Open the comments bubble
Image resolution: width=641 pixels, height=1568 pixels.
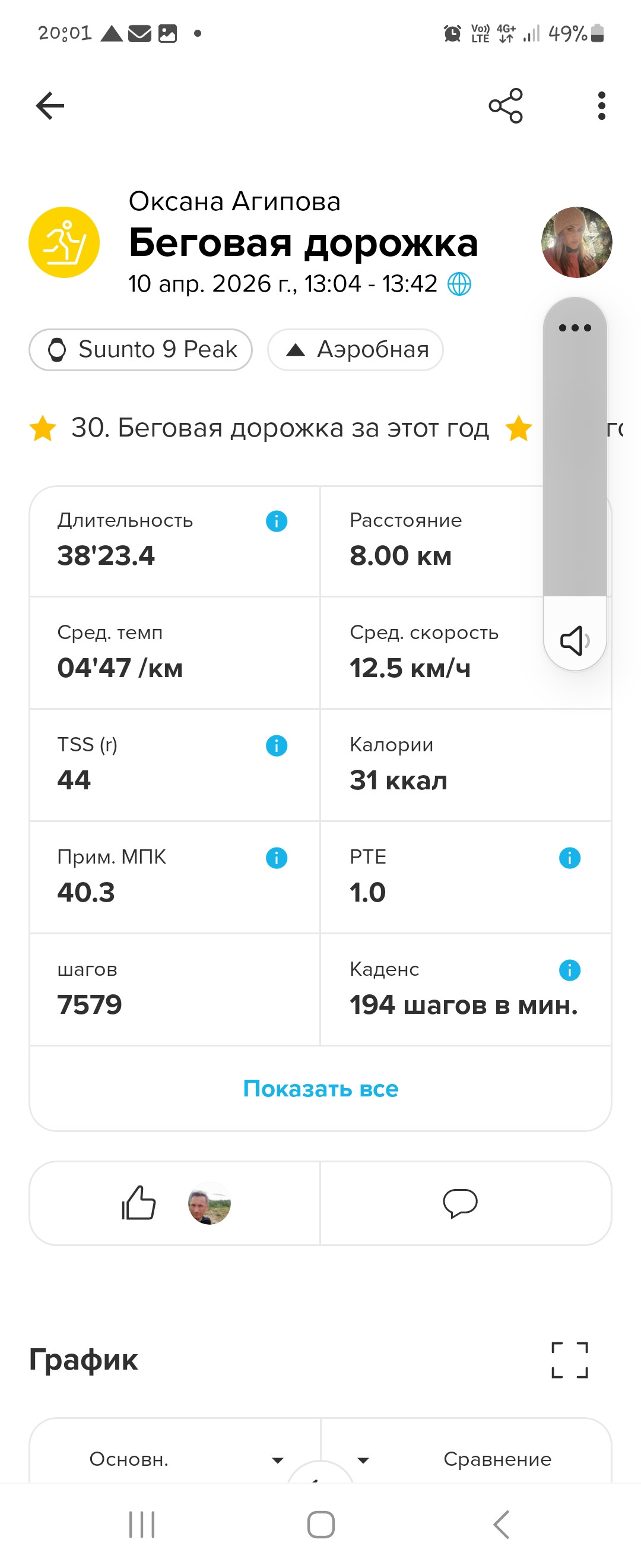[461, 1203]
